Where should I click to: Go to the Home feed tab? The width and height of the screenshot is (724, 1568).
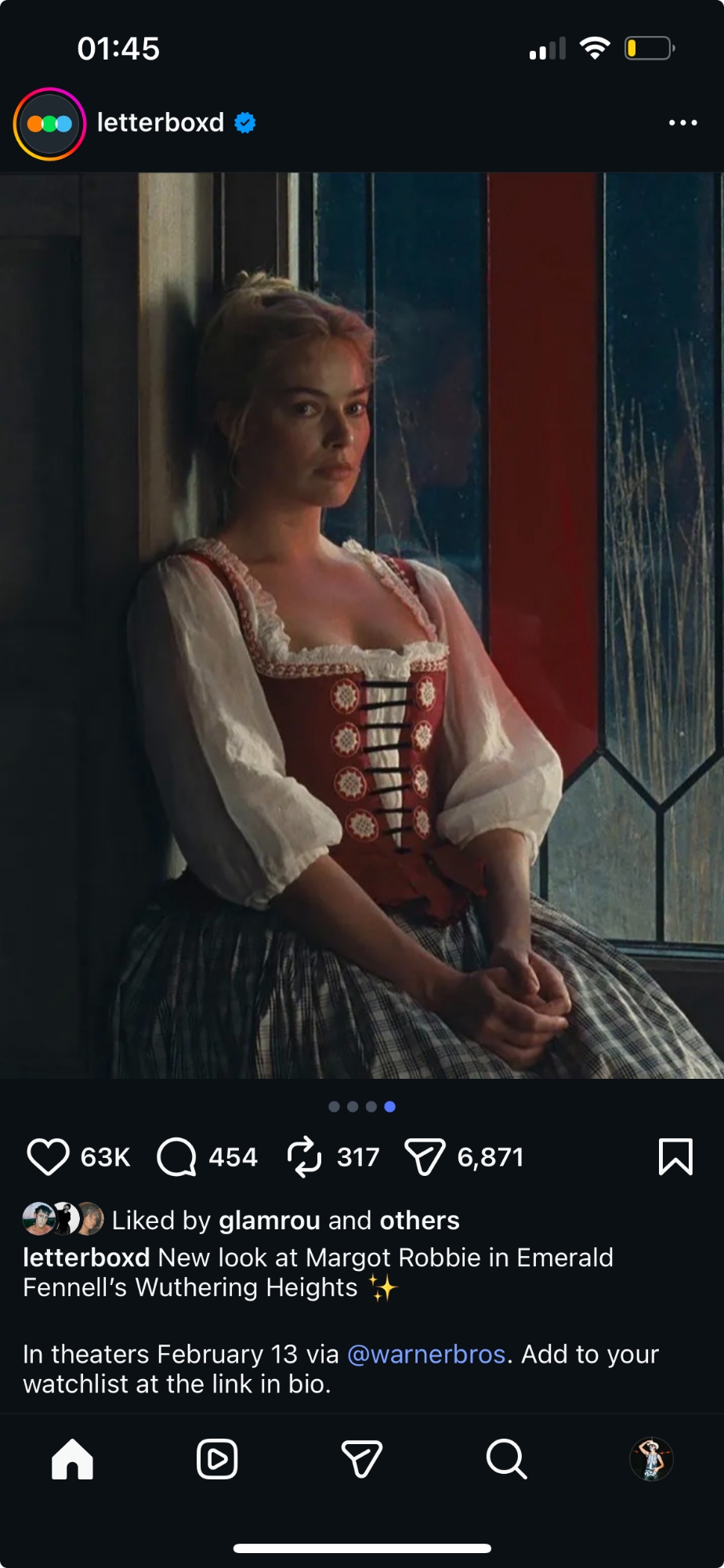73,1459
